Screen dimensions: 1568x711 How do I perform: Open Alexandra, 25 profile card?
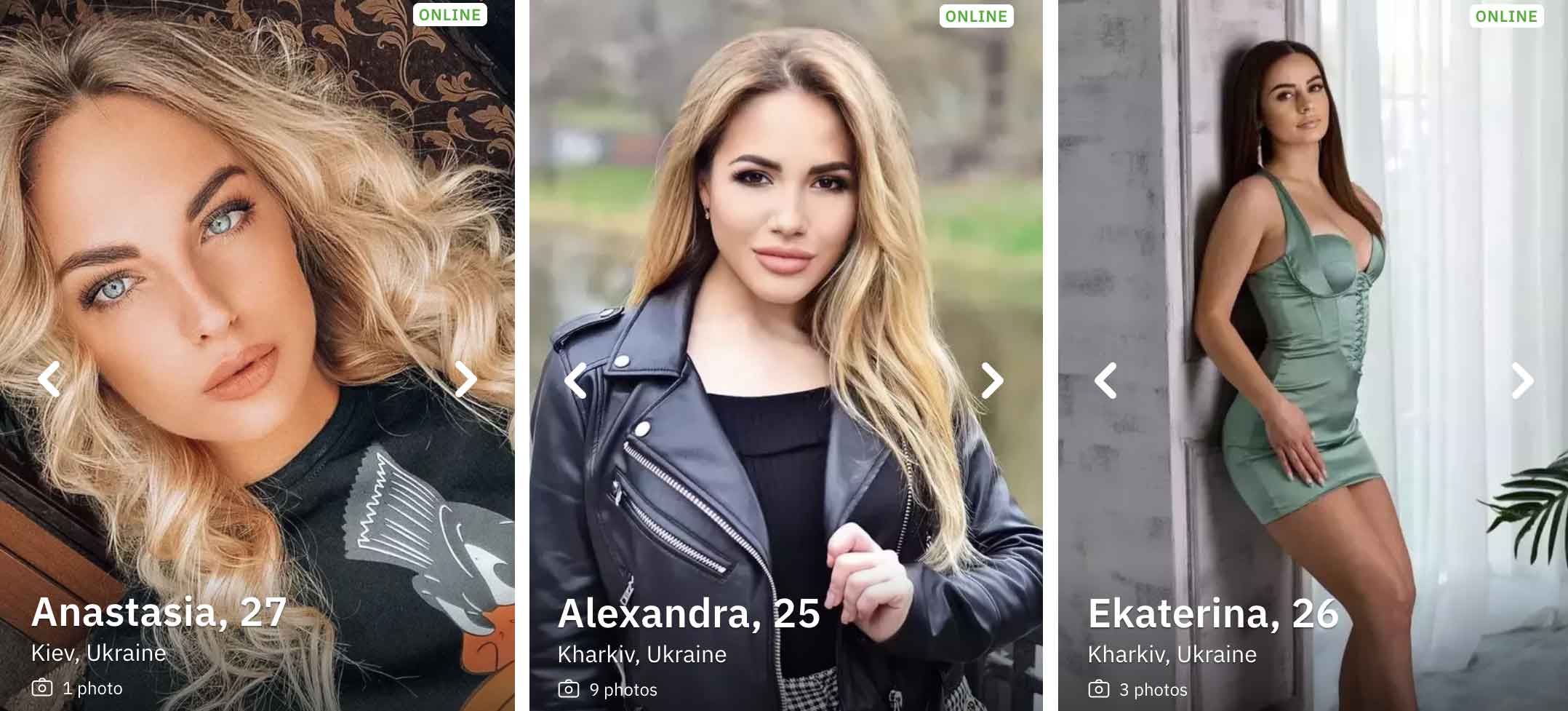coord(688,614)
